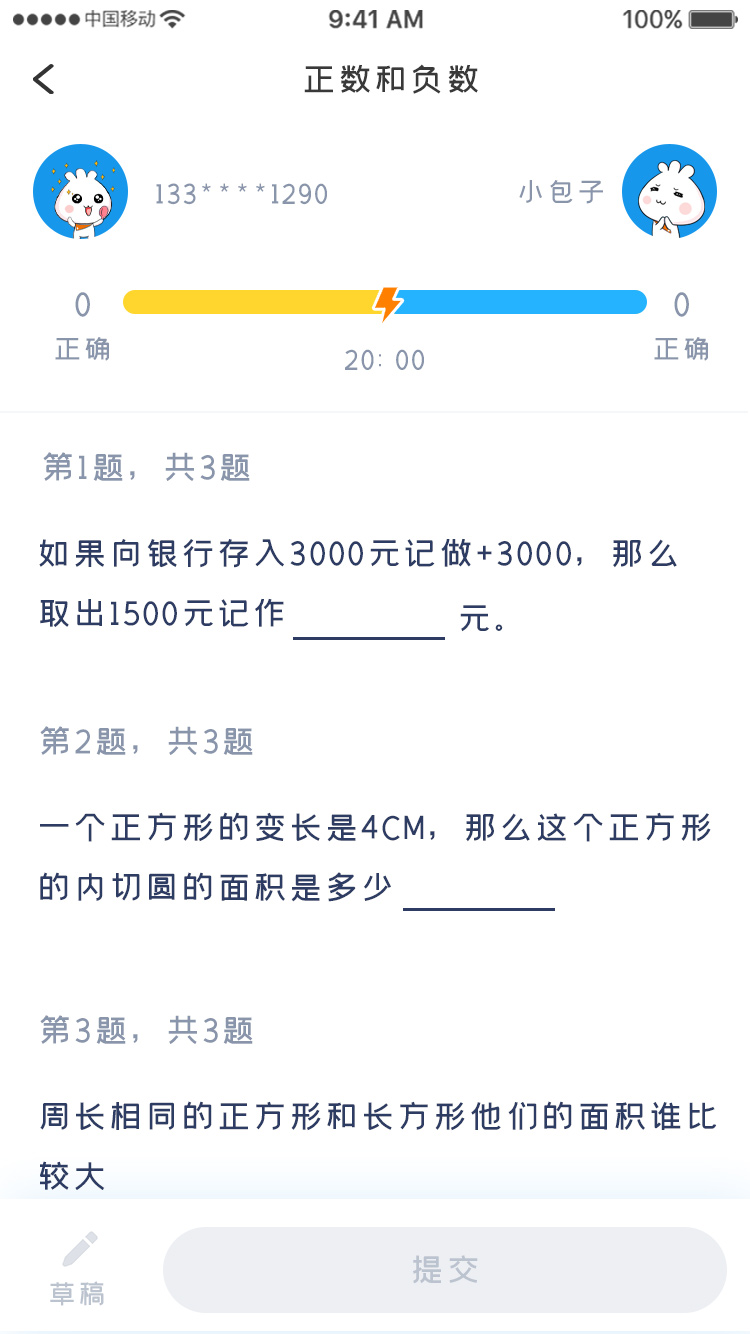
Task: Tap the right player's 0 正确 score
Action: pos(681,325)
